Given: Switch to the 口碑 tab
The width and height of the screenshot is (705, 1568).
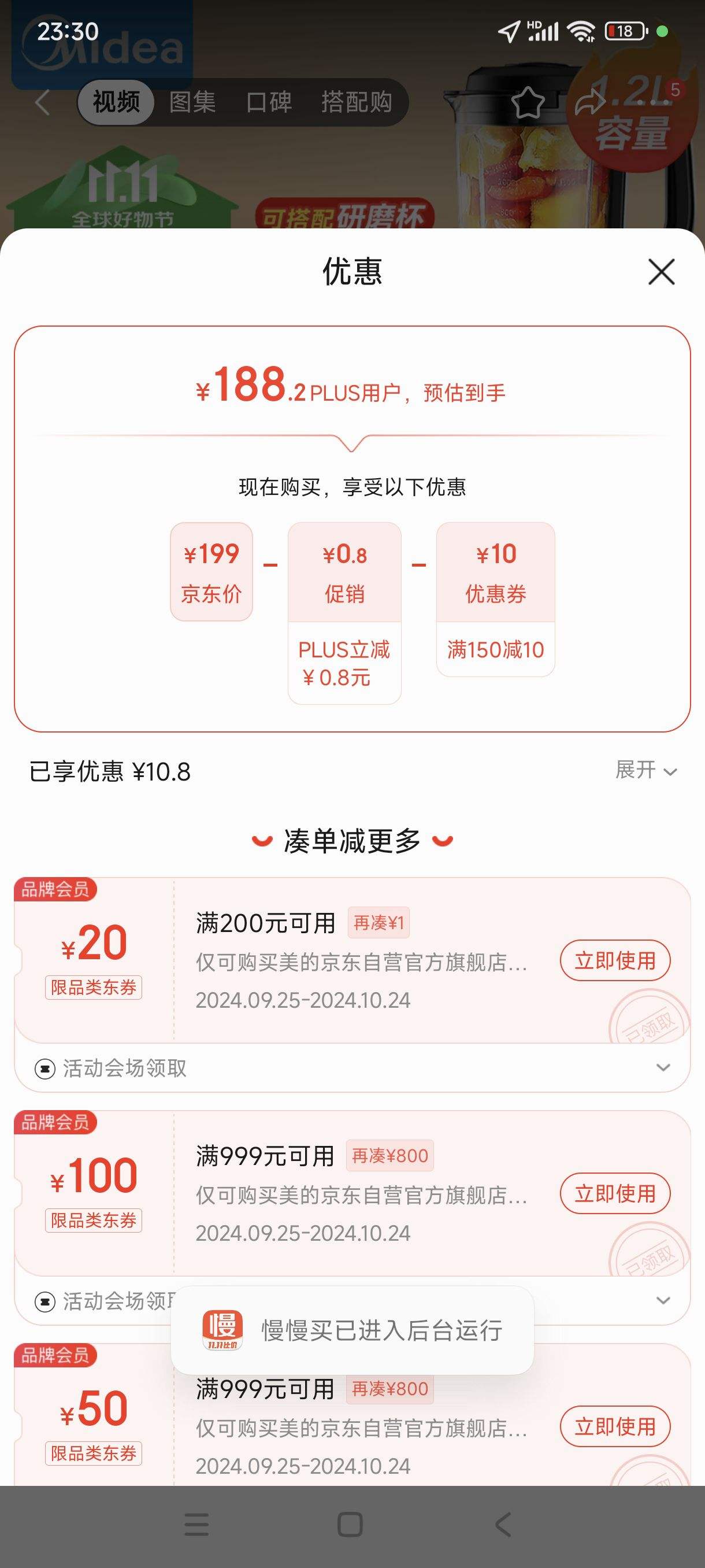Looking at the screenshot, I should 269,102.
